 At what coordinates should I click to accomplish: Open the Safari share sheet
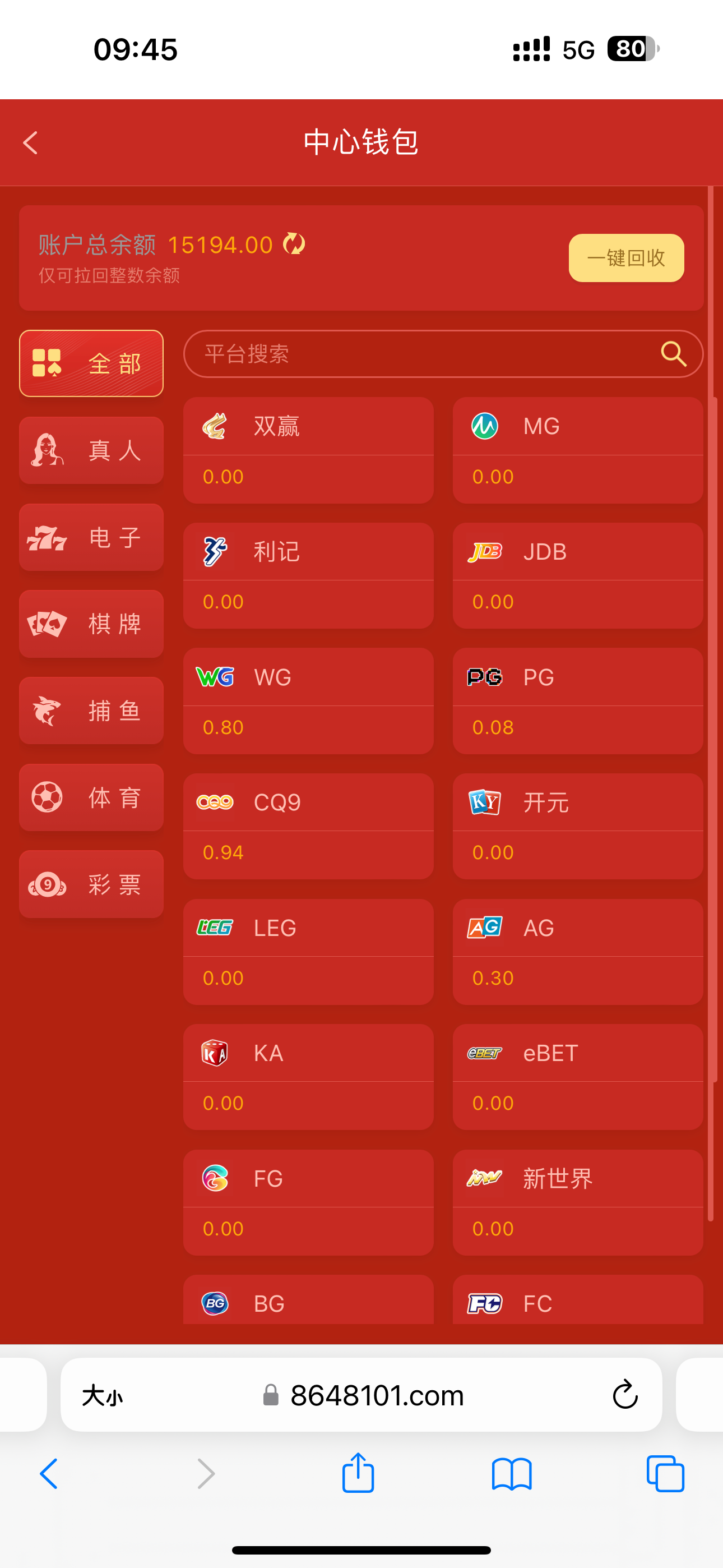358,1474
